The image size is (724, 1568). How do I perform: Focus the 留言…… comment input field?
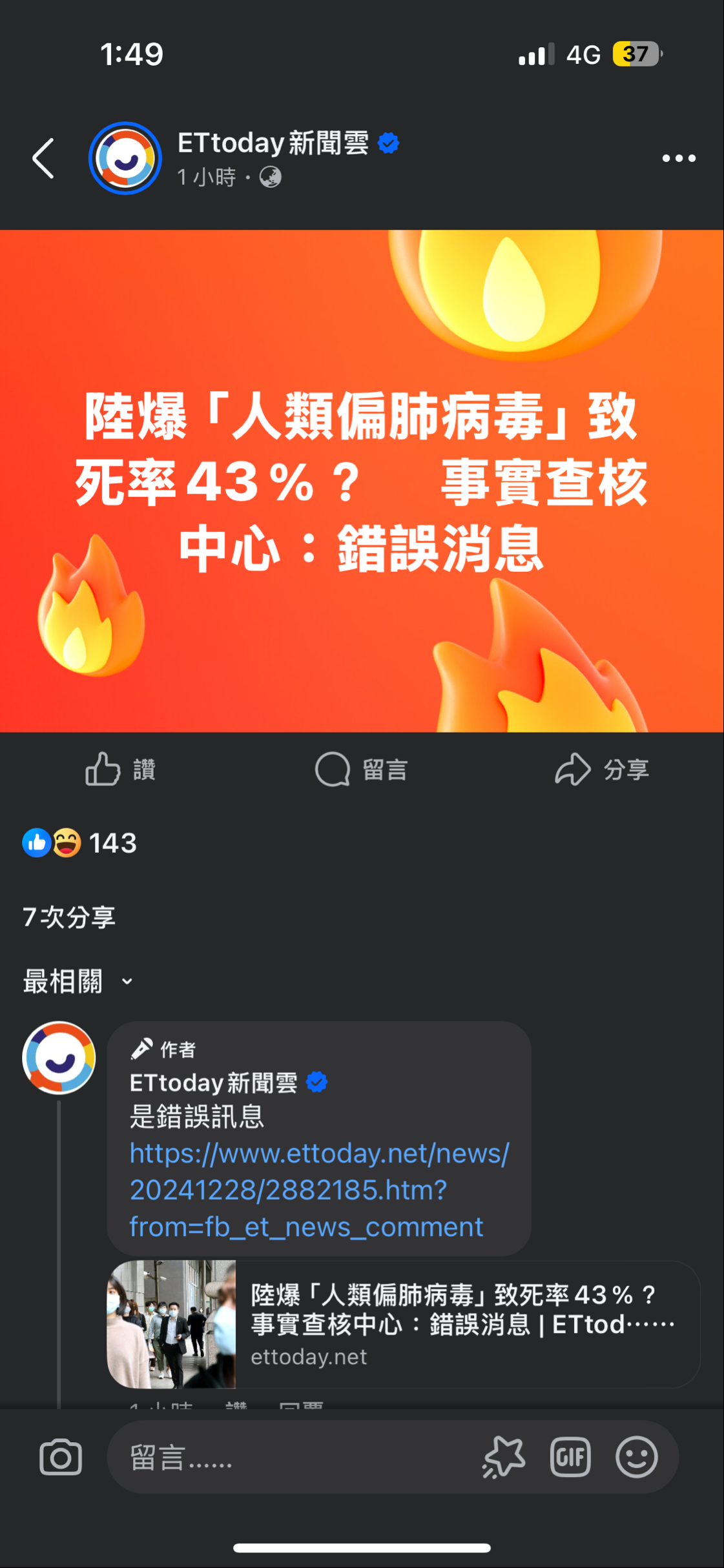pos(291,1457)
